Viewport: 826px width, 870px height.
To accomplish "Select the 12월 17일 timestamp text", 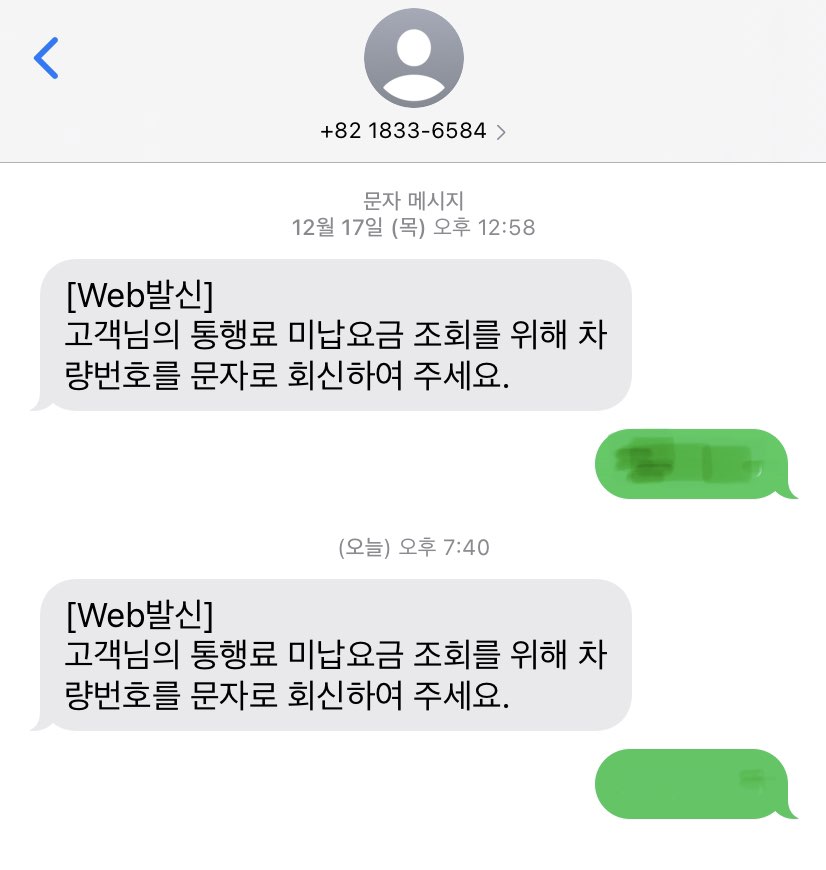I will tap(413, 226).
